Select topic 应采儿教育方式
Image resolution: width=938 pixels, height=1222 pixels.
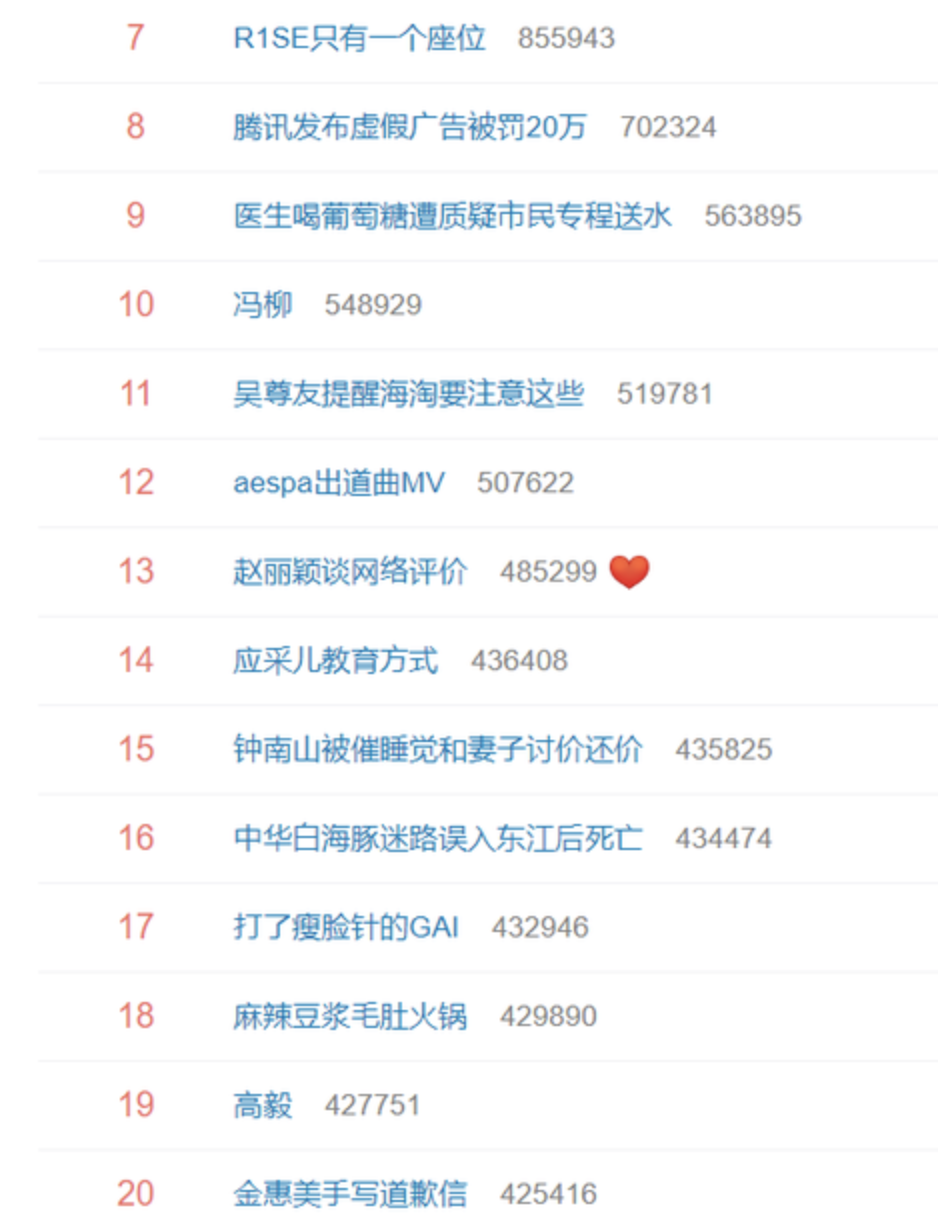point(335,661)
